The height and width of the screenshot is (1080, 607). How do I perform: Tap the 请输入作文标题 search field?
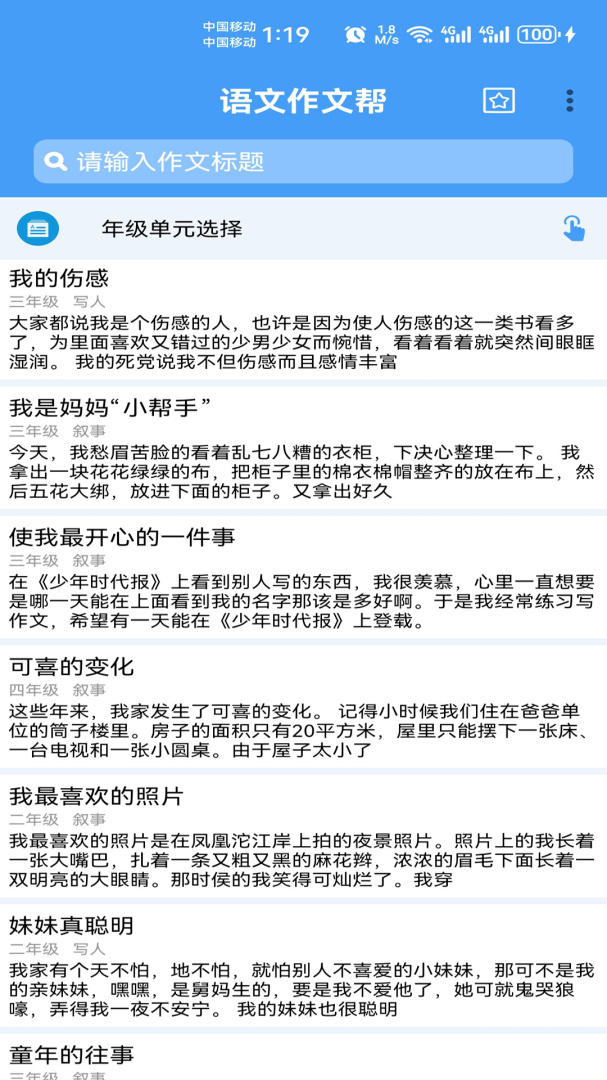(x=303, y=162)
